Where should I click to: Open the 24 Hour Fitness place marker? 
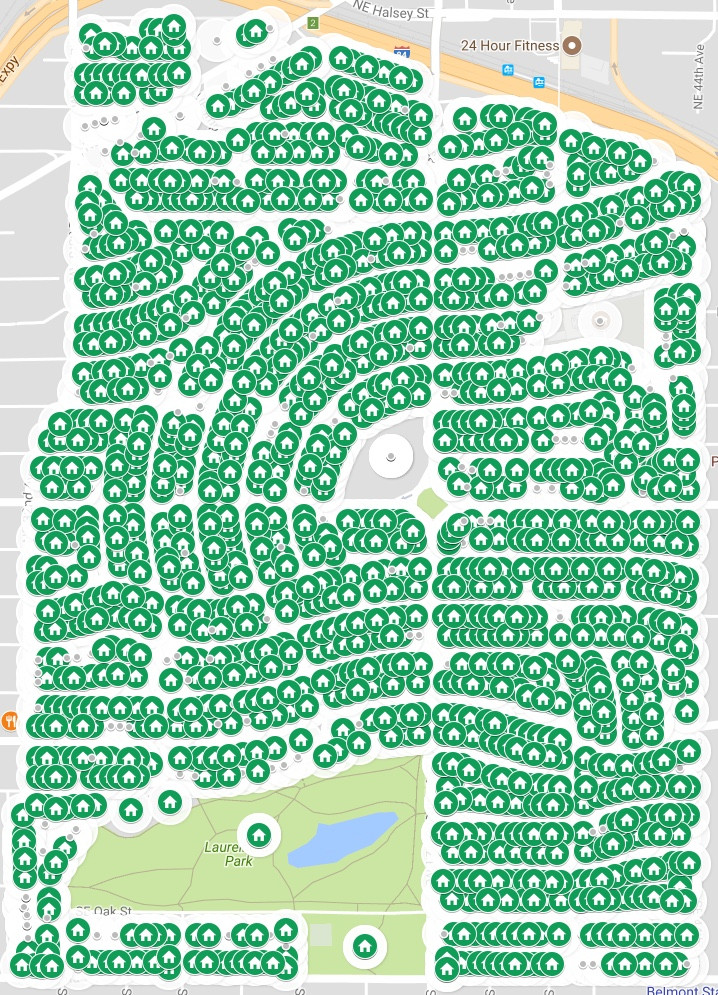[572, 45]
